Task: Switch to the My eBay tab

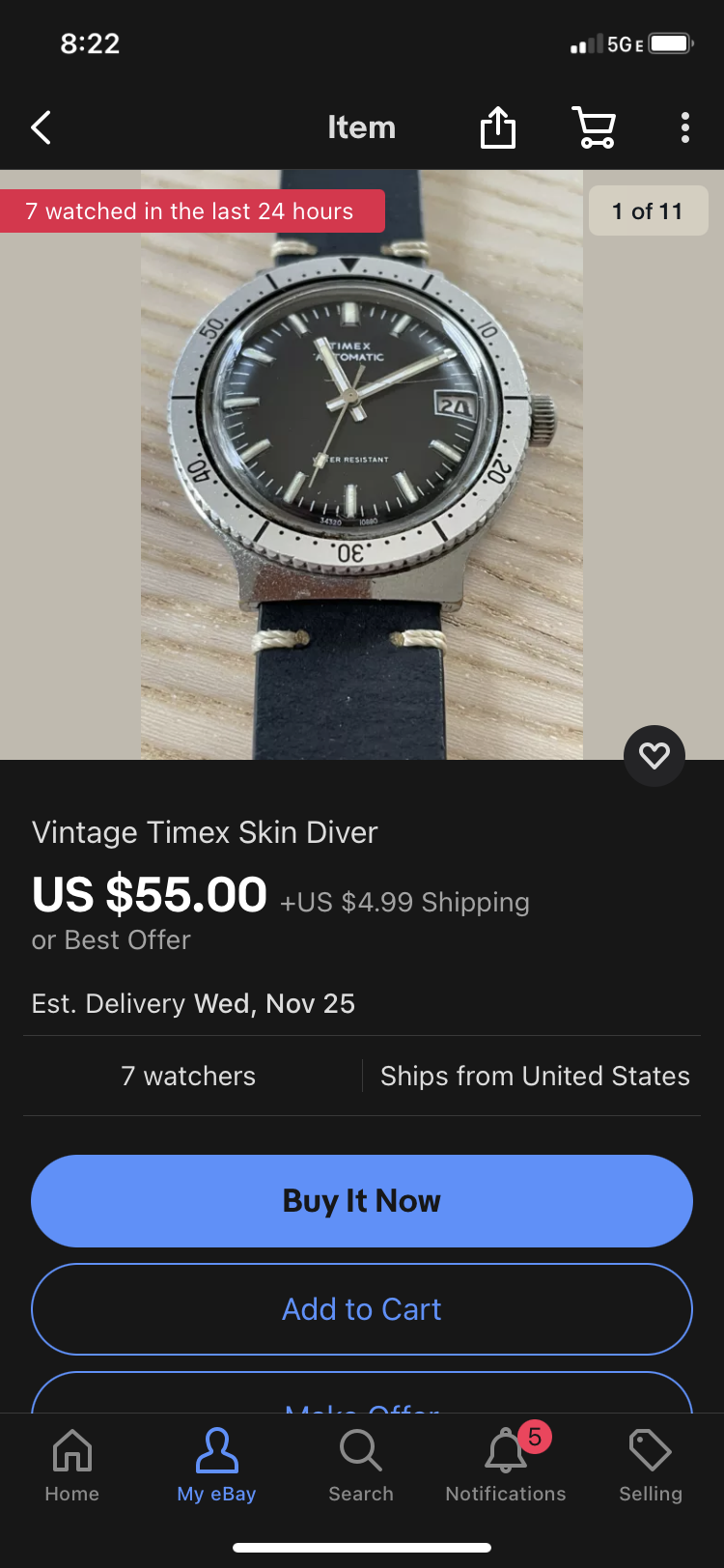Action: pos(216,1465)
